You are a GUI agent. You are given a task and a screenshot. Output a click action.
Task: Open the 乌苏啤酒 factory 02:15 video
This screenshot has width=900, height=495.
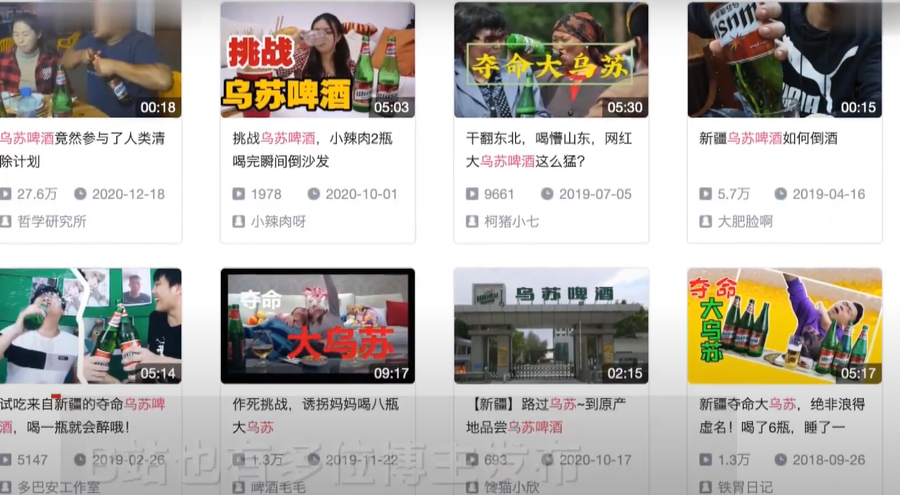(x=551, y=326)
